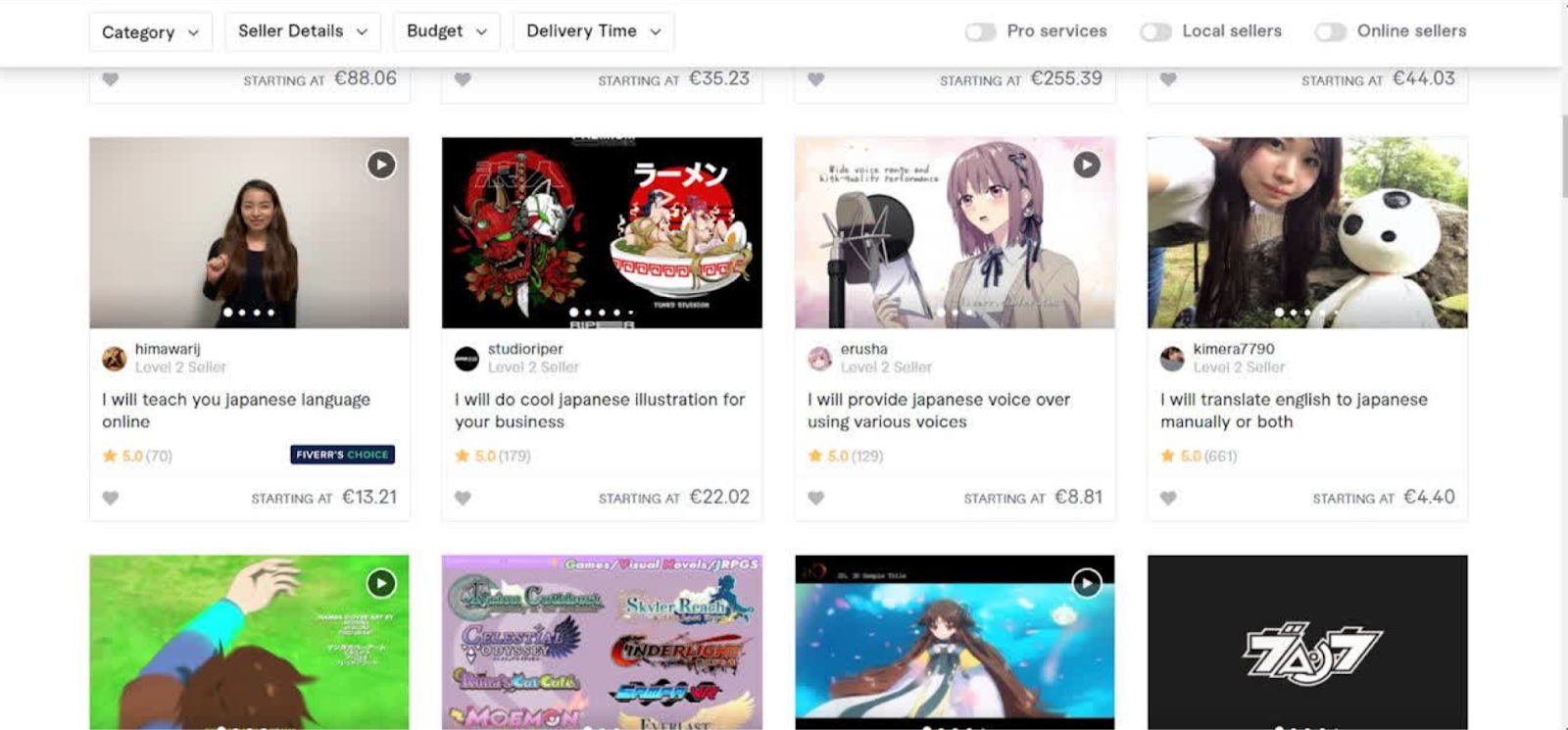This screenshot has height=730, width=1568.
Task: Open the games and visual novels logo gig
Action: [x=602, y=642]
